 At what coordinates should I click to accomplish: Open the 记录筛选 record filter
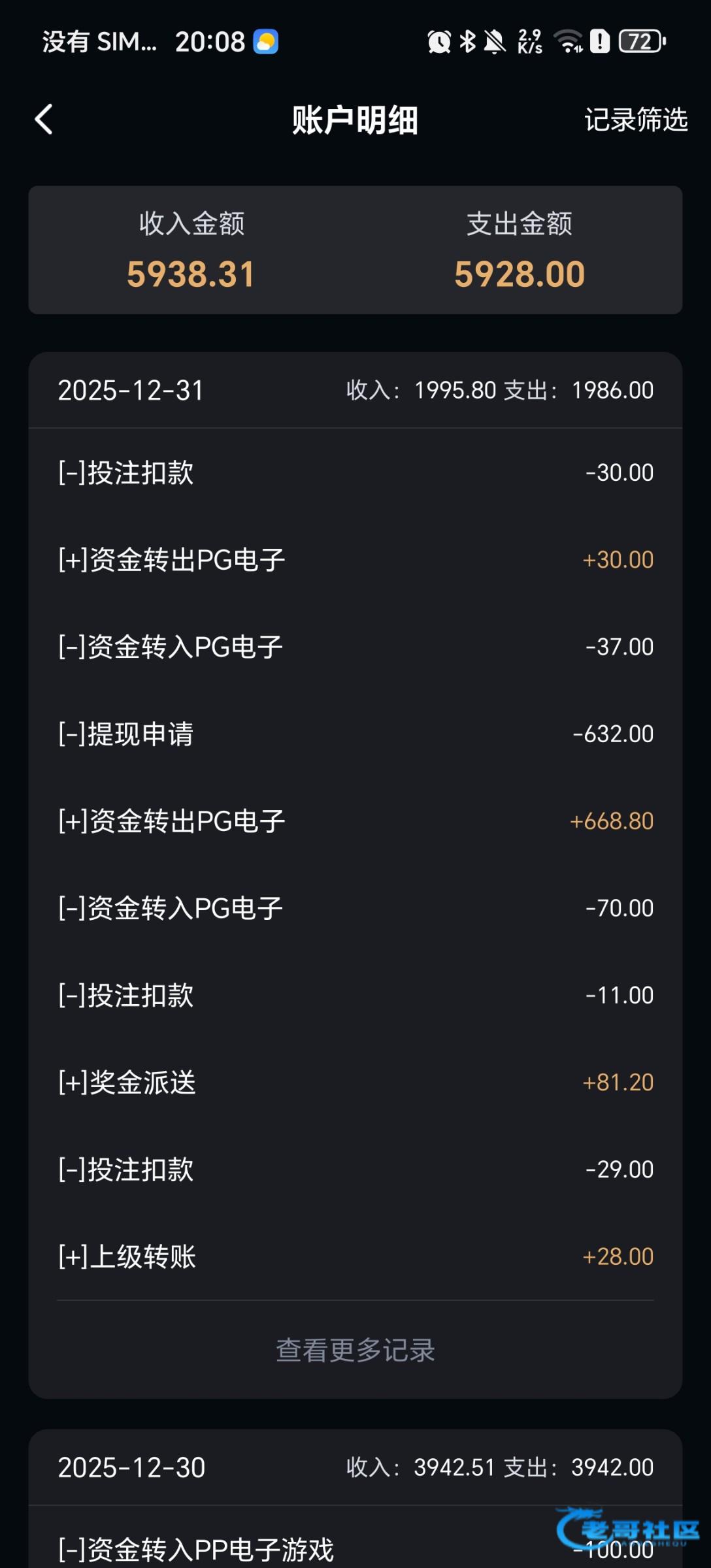point(635,120)
